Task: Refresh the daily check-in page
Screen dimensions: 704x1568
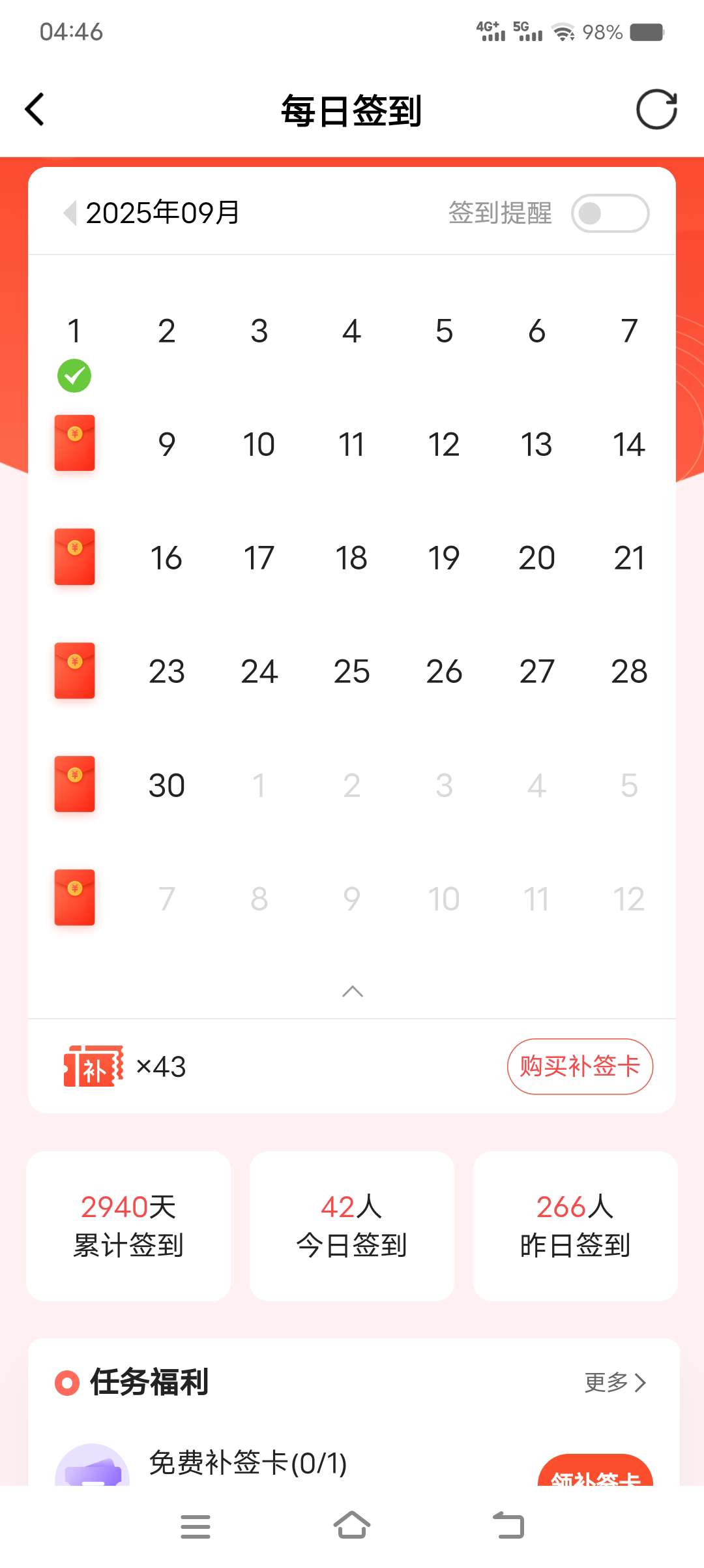Action: pyautogui.click(x=656, y=110)
